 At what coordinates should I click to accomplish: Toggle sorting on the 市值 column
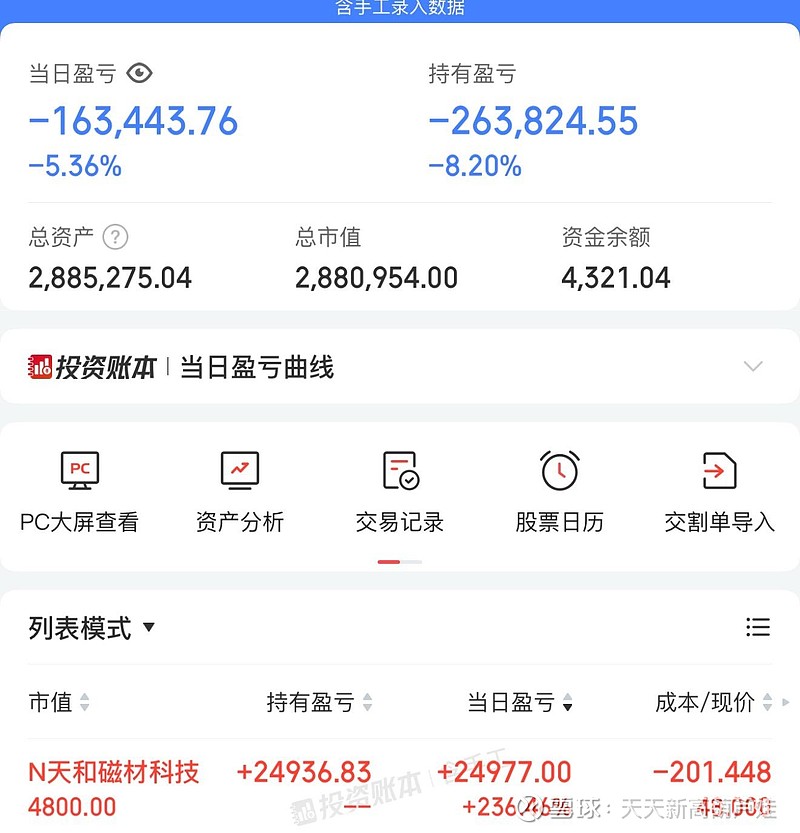(85, 703)
